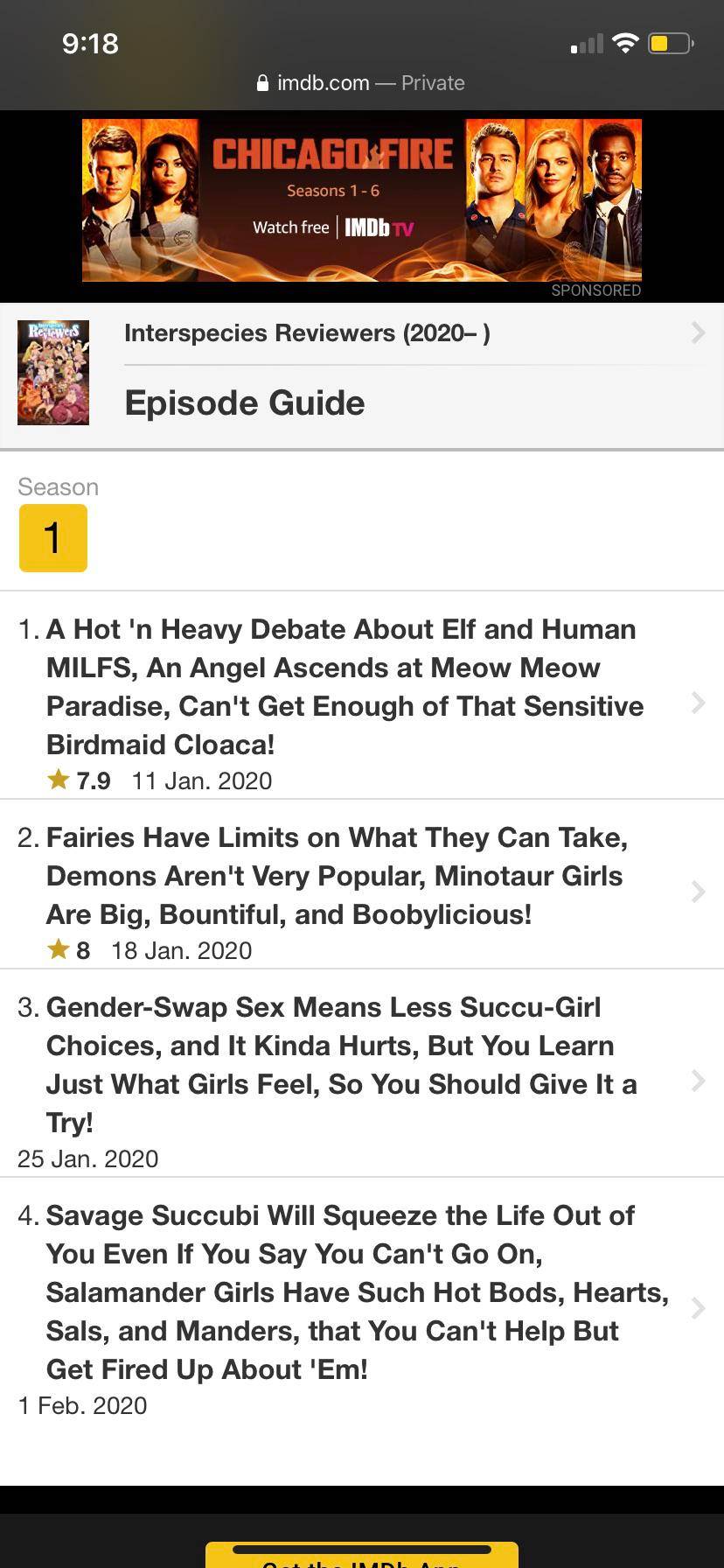Select Season 1
The width and height of the screenshot is (724, 1568).
pos(53,538)
